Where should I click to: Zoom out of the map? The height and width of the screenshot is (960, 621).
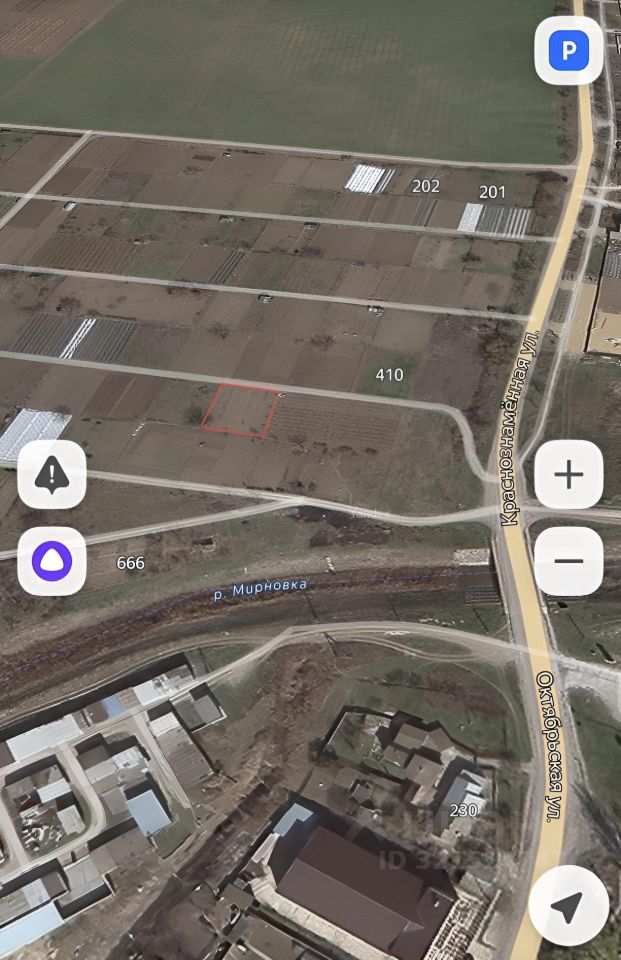pyautogui.click(x=568, y=561)
